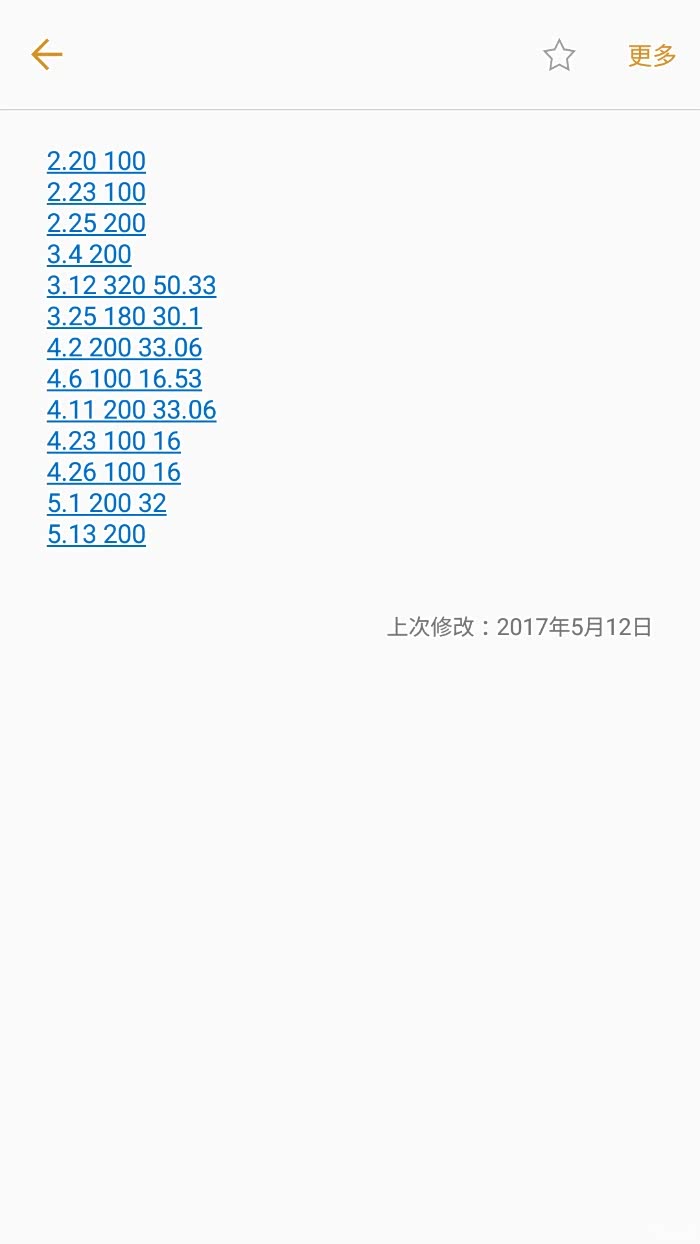Tap the '4.2 200 33.06' link

pyautogui.click(x=124, y=347)
